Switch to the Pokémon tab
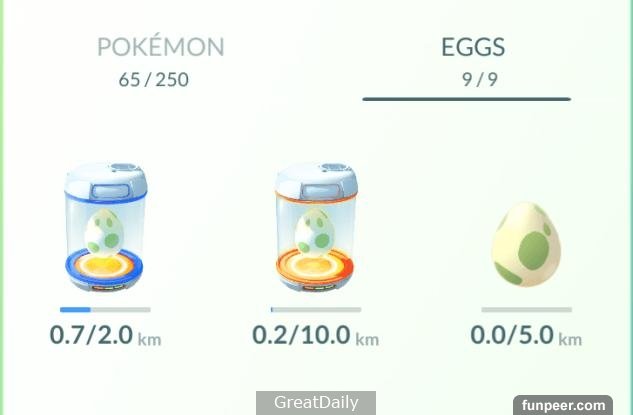This screenshot has width=633, height=415. (x=160, y=58)
